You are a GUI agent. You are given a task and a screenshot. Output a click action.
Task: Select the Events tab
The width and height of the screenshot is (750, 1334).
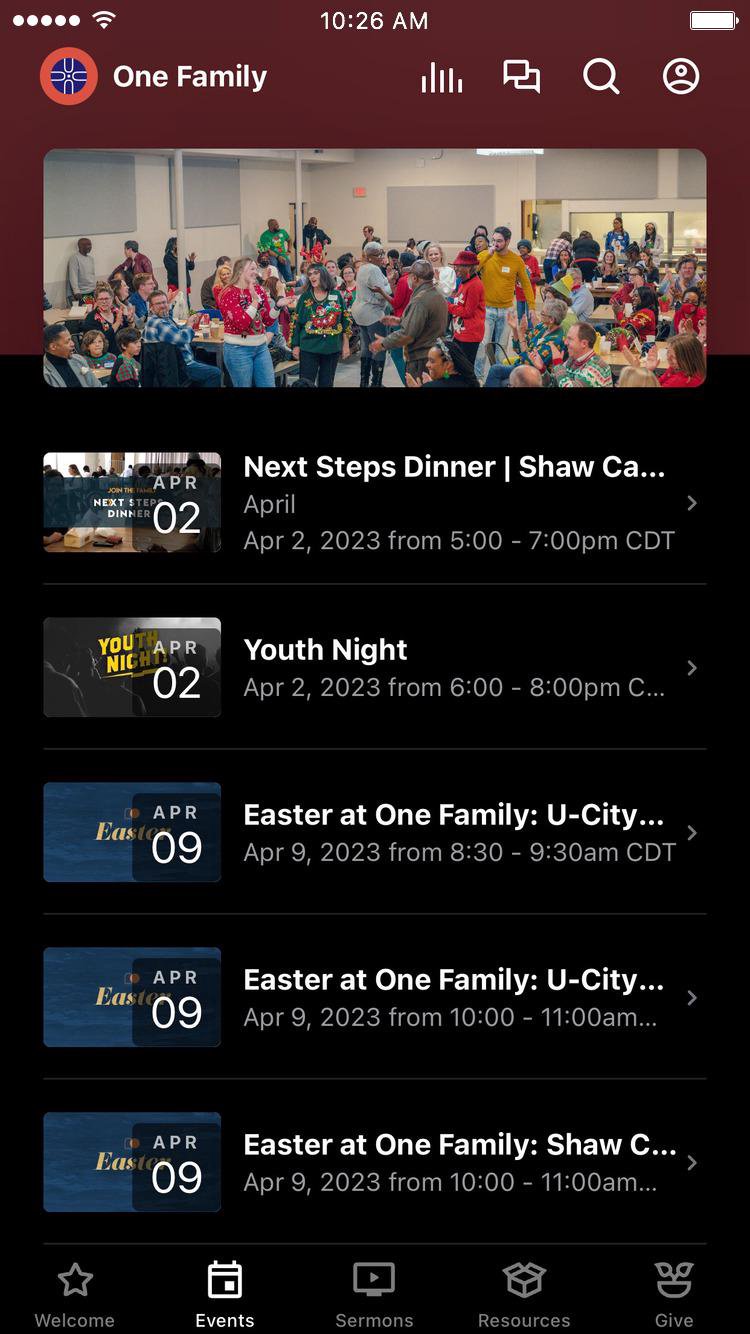pos(225,1294)
